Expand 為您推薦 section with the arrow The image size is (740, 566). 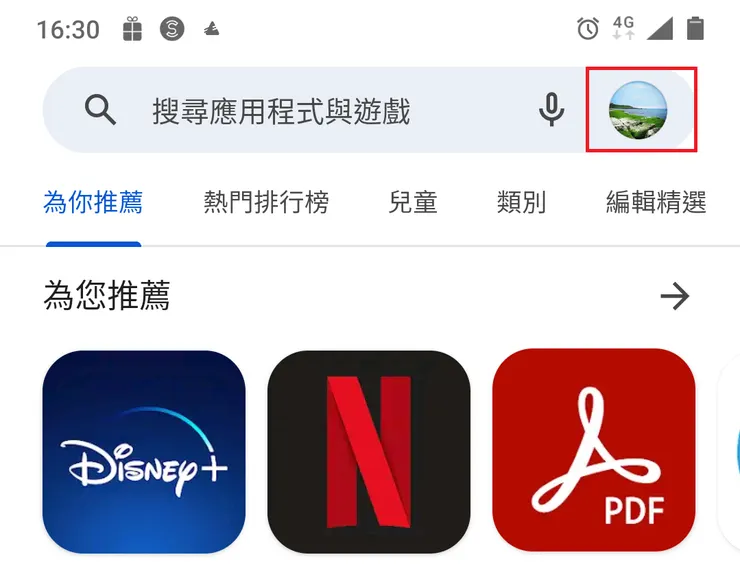[x=675, y=296]
